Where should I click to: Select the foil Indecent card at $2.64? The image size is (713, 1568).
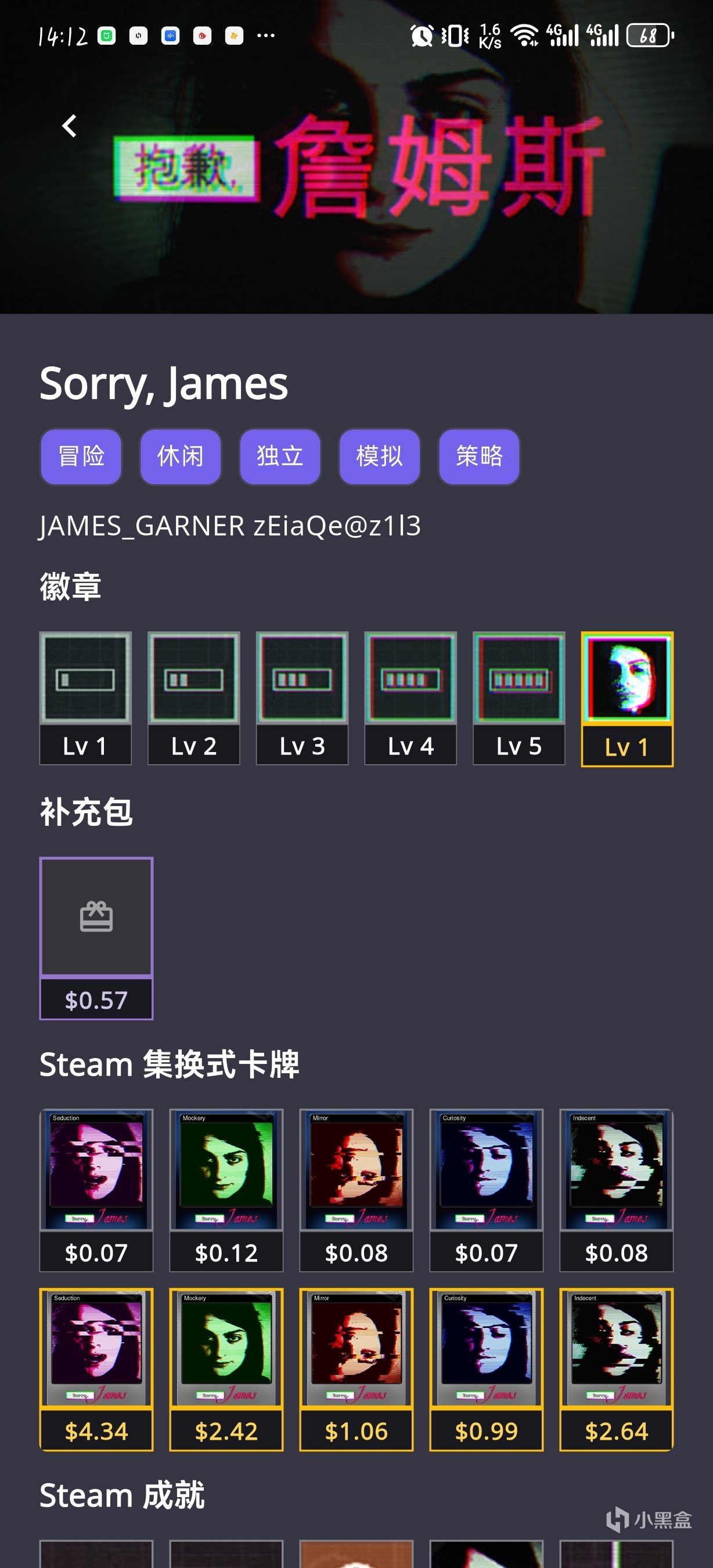616,1368
